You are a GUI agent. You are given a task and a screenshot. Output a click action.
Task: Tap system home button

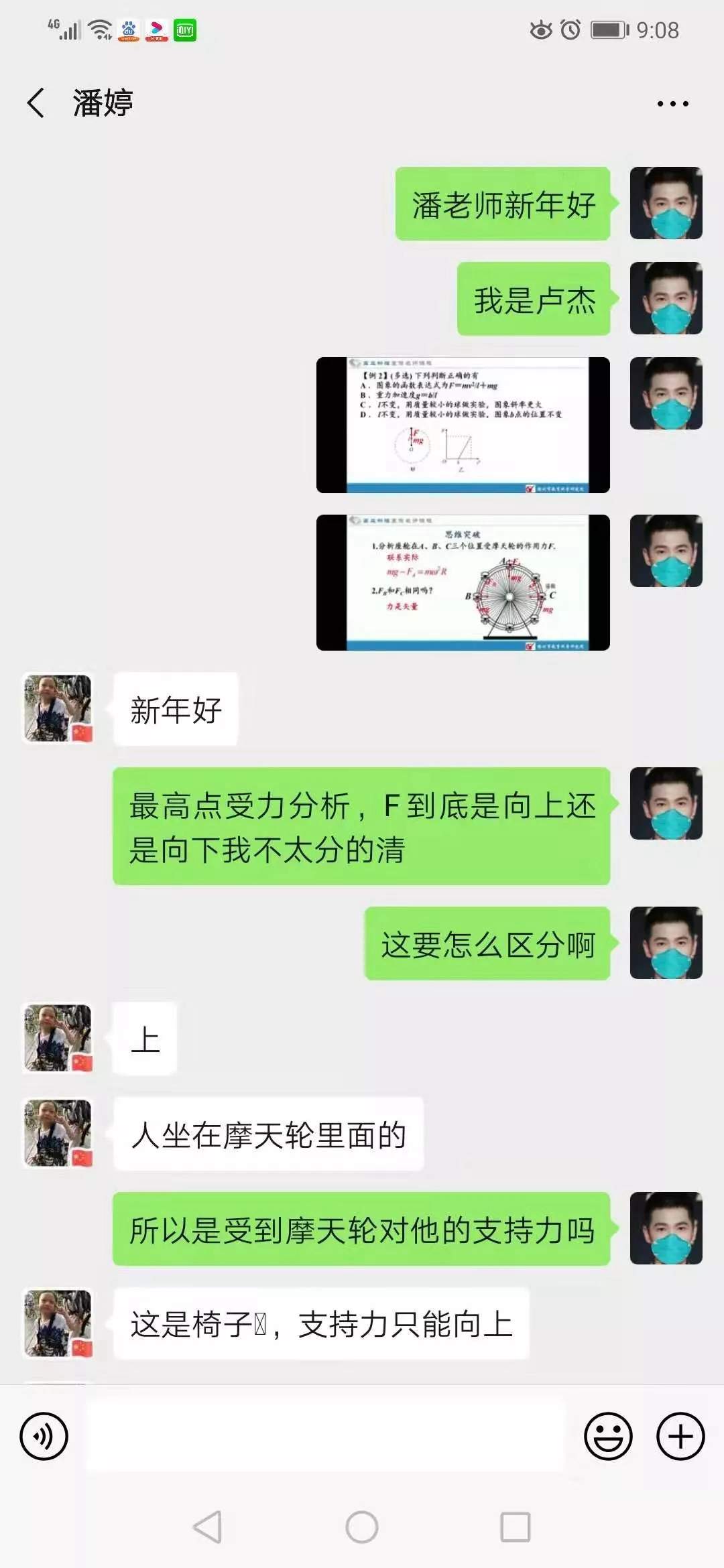point(362,1527)
